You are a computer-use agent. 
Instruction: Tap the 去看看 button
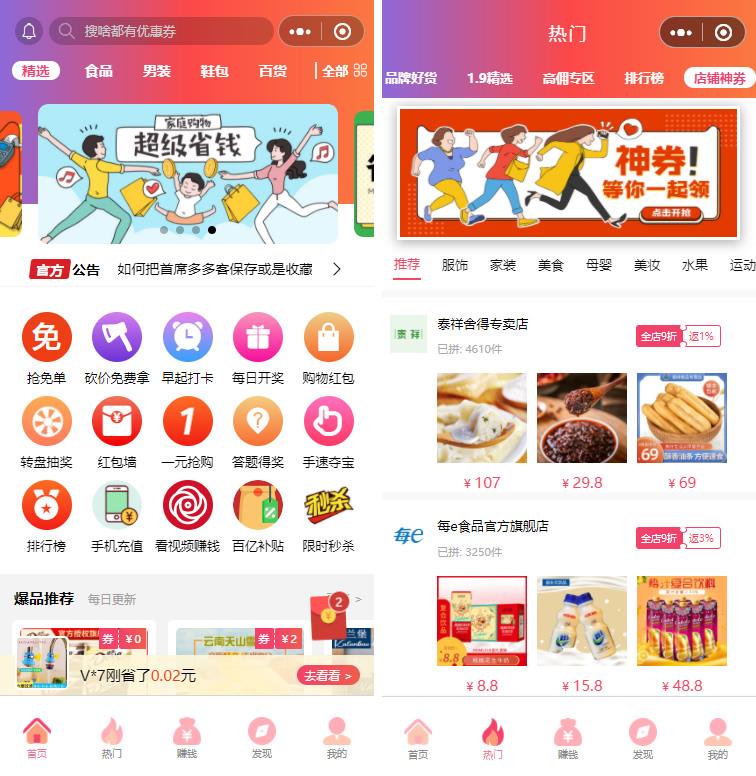[x=328, y=675]
